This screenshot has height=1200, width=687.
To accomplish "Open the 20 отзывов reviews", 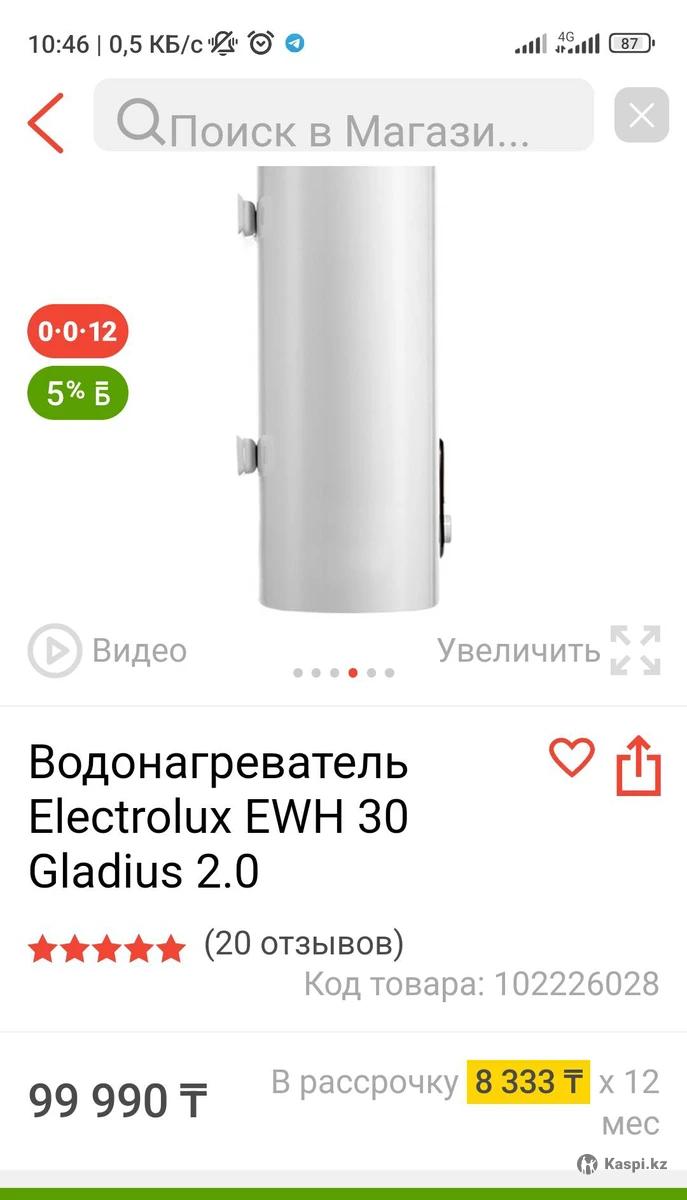I will (303, 943).
